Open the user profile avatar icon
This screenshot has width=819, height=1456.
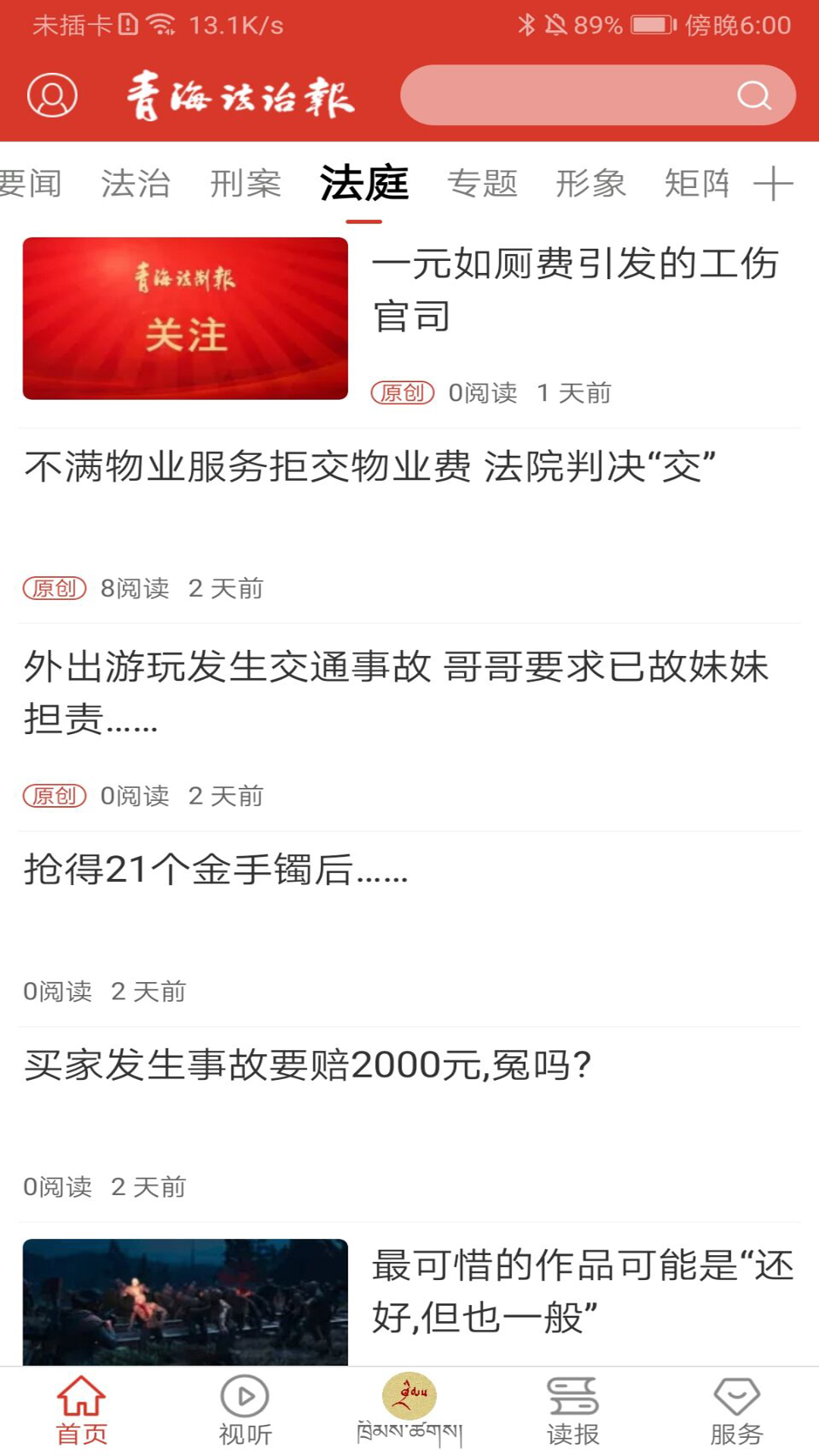pos(50,97)
